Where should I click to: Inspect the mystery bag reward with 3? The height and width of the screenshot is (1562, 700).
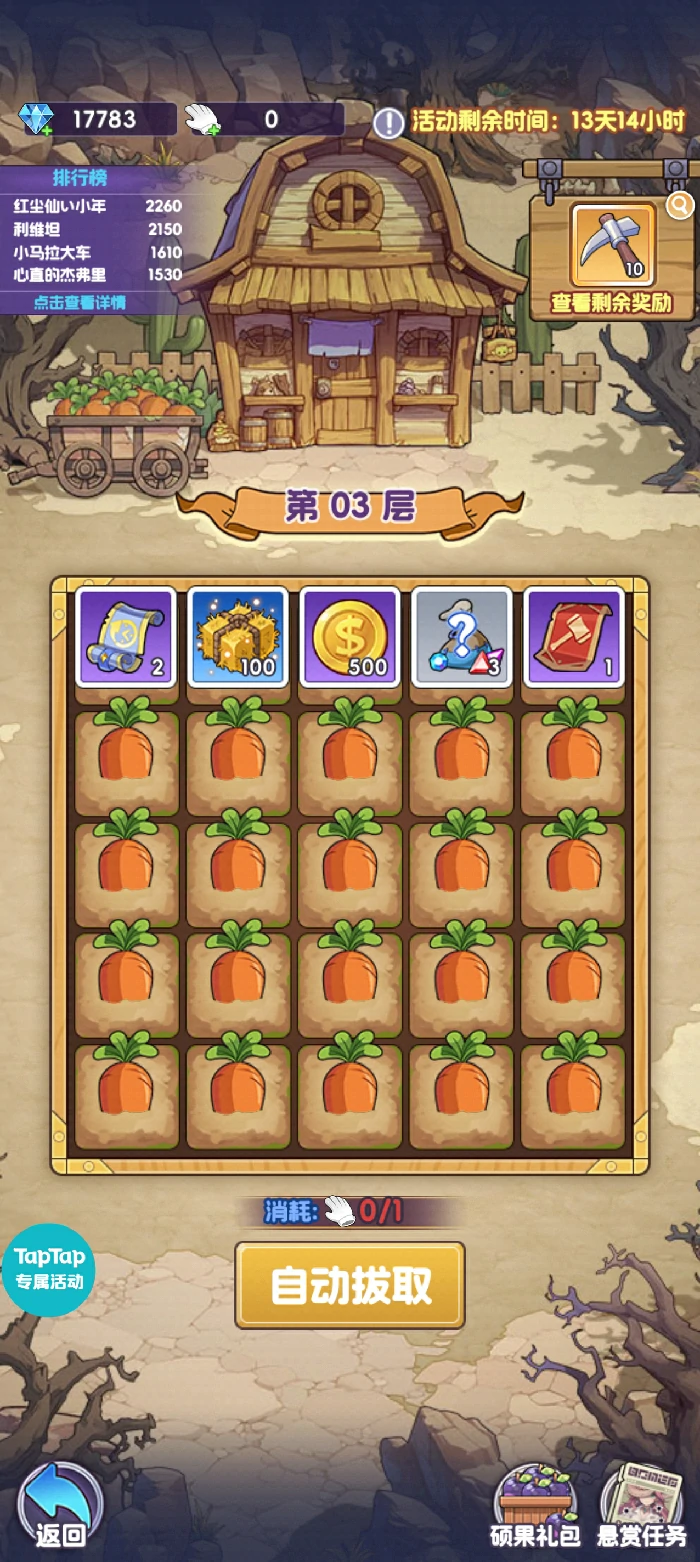pyautogui.click(x=462, y=637)
